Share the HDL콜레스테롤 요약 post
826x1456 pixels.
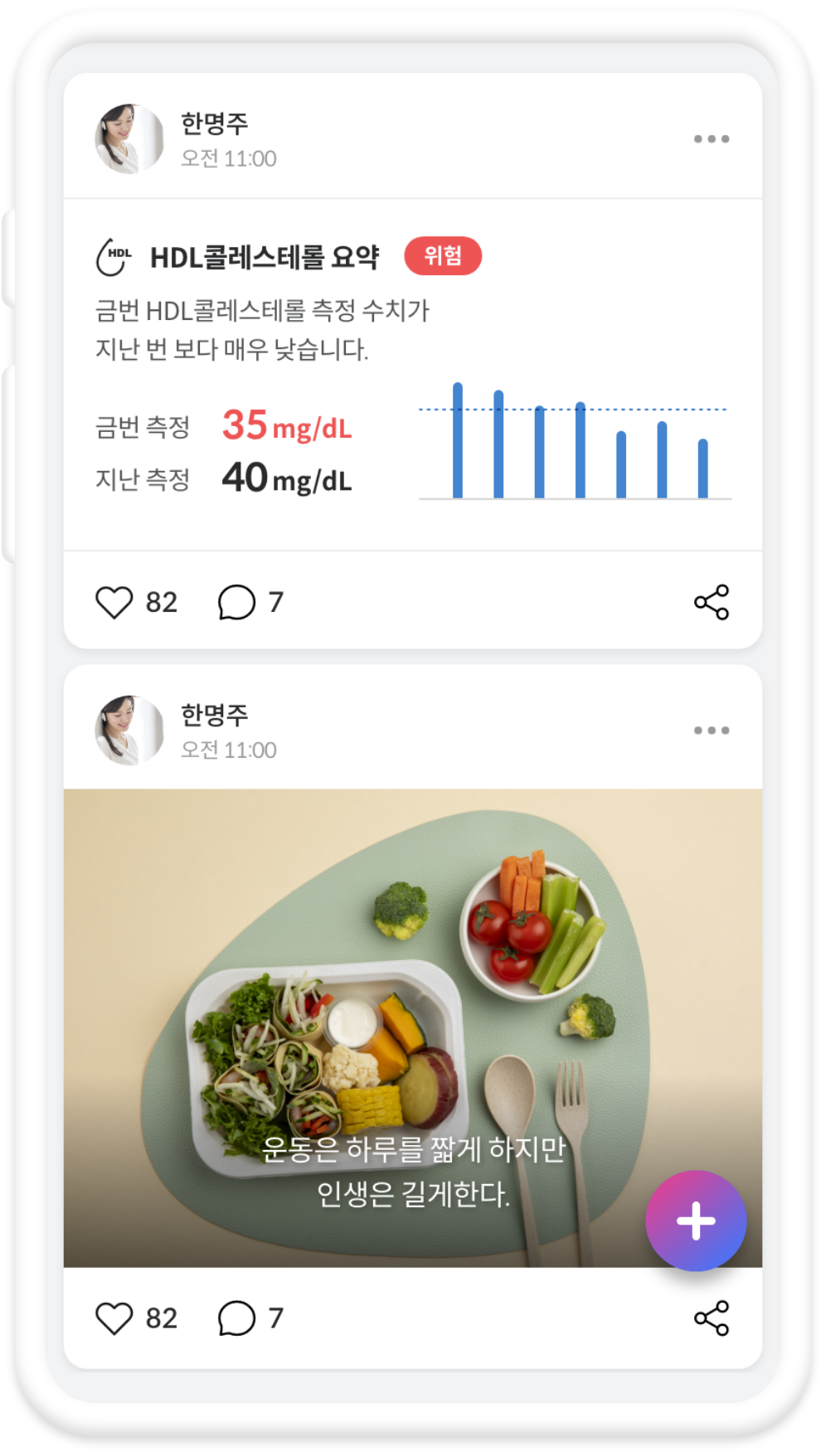coord(712,602)
